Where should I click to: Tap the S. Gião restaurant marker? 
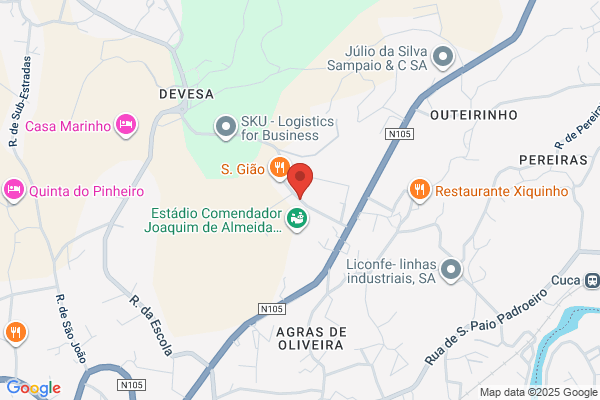pyautogui.click(x=281, y=168)
